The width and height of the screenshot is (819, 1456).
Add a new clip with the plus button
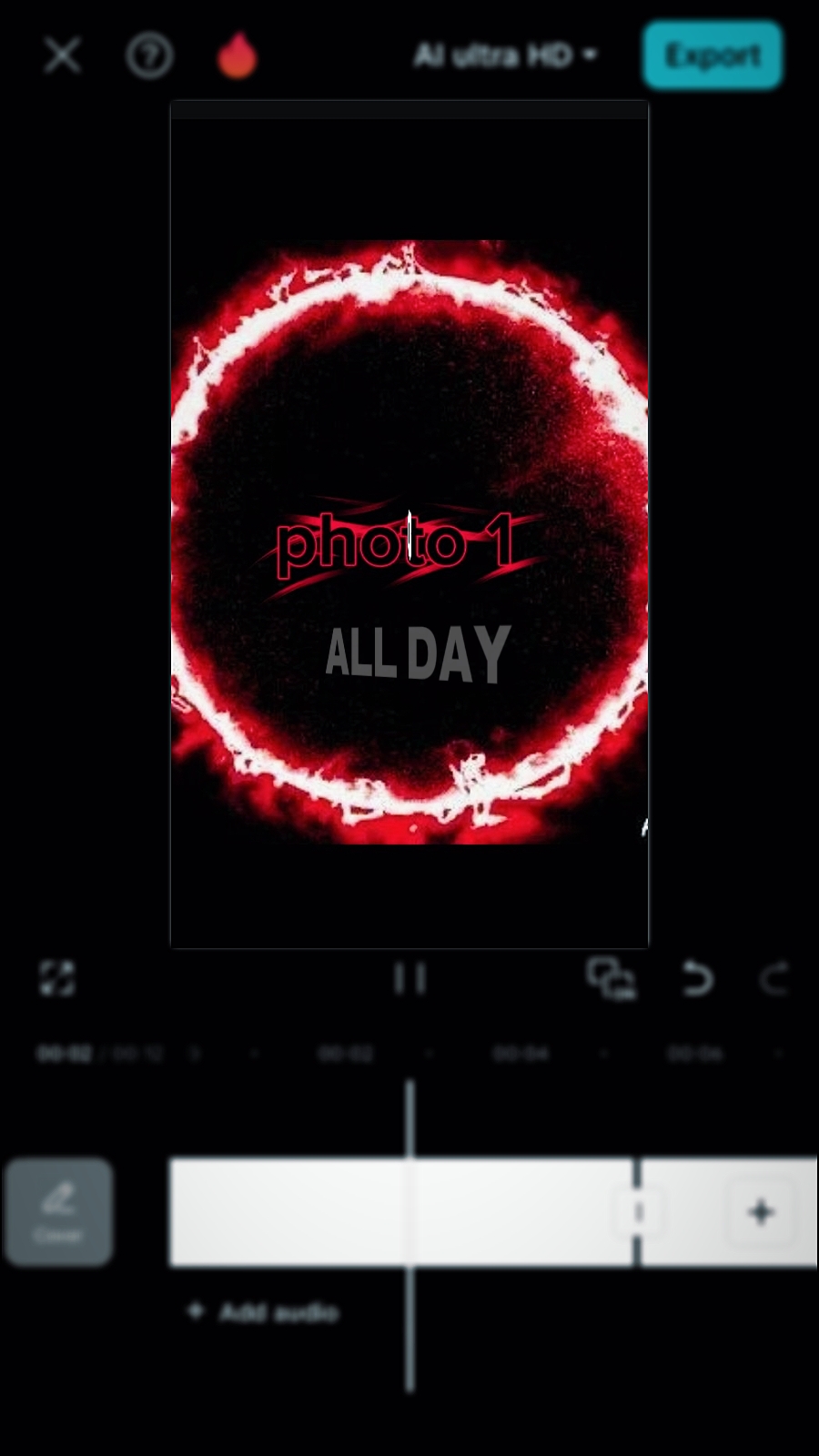pos(761,1212)
